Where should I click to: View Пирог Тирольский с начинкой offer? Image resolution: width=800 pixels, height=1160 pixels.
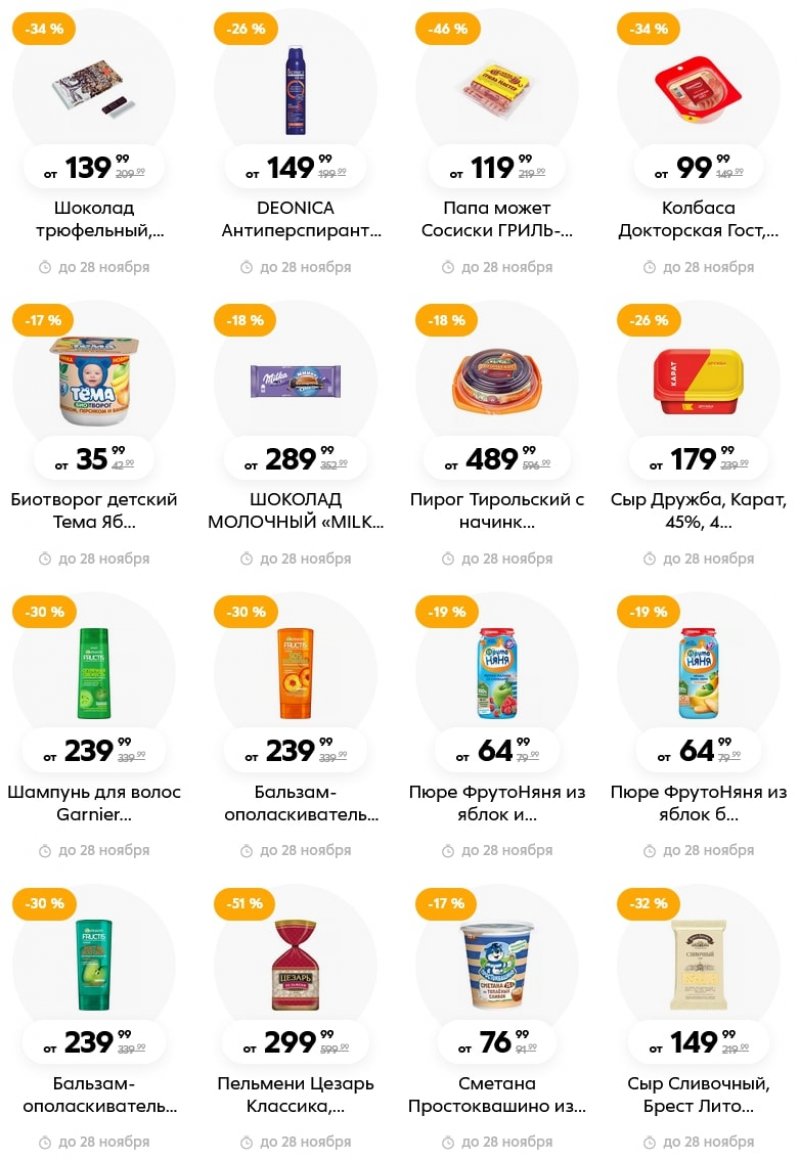tap(497, 380)
